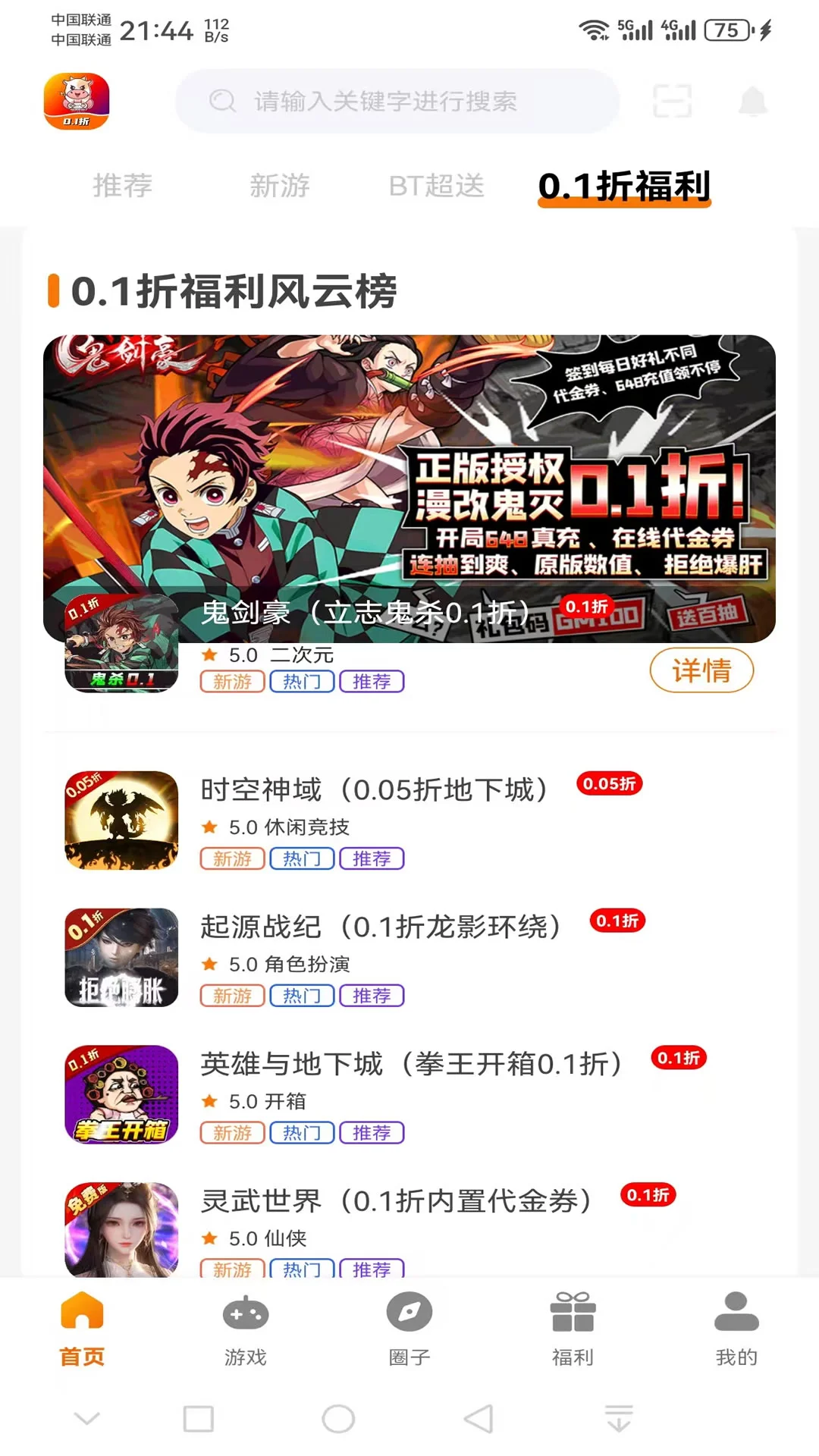The image size is (819, 1456).
Task: Tap the 详情 button on 鬼剑豪
Action: coord(700,670)
